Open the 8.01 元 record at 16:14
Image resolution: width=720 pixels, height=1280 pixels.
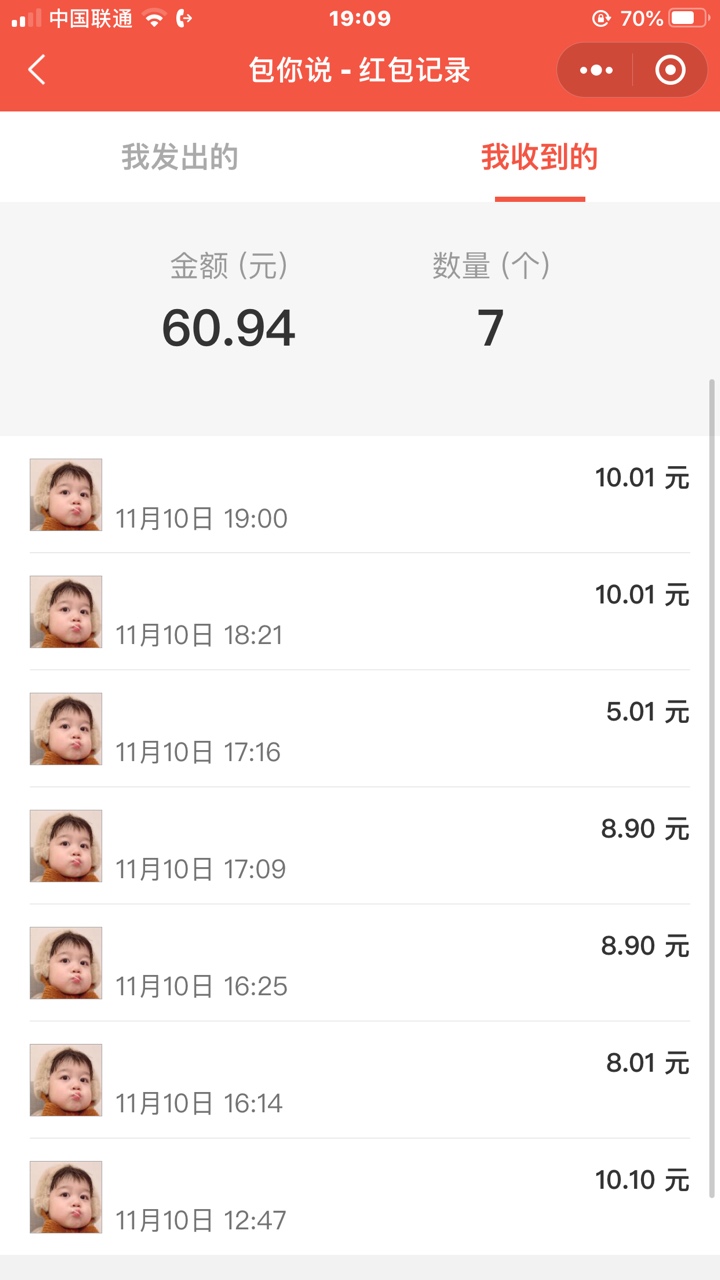[360, 1079]
